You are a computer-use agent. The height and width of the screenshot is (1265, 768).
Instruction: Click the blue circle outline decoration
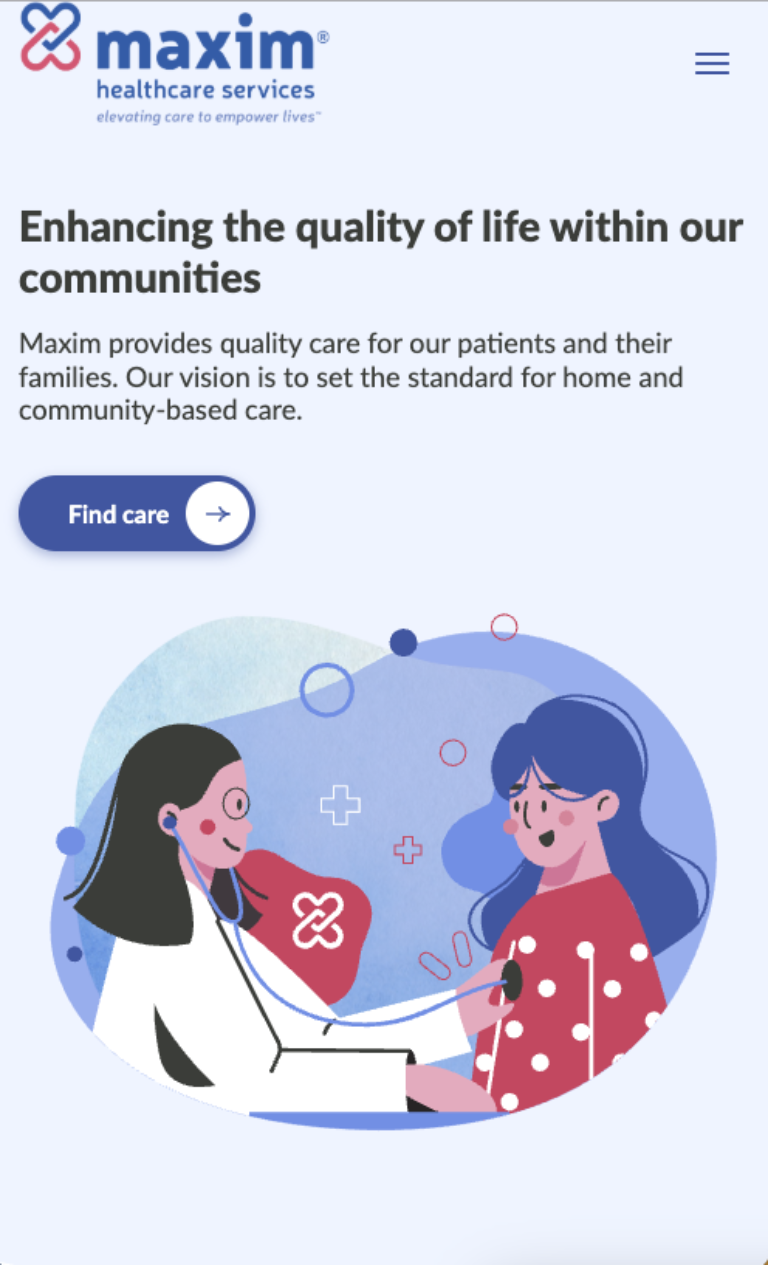click(324, 690)
